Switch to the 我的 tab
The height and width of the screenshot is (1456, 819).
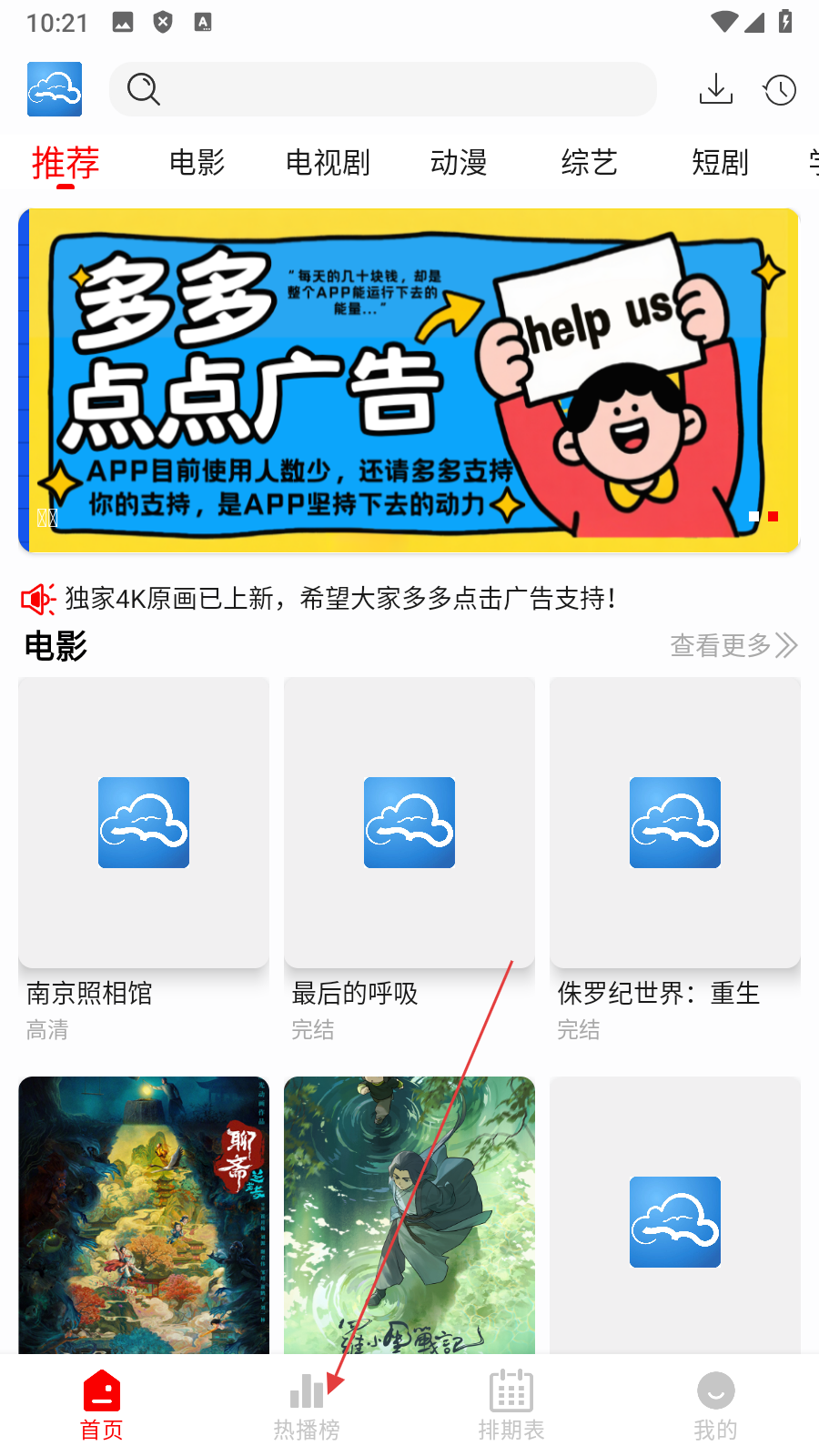tap(715, 1406)
